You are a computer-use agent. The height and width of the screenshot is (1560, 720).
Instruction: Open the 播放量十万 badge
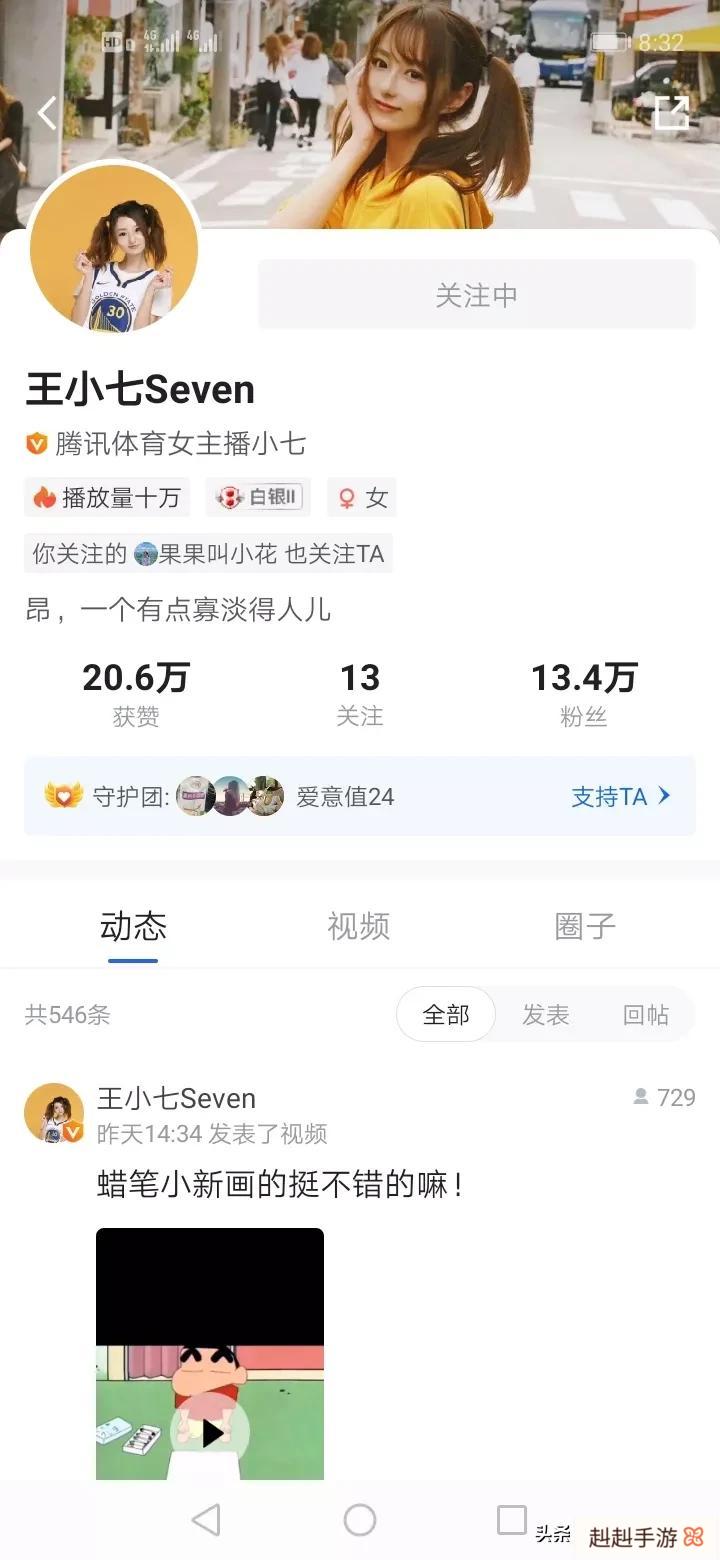coord(108,497)
